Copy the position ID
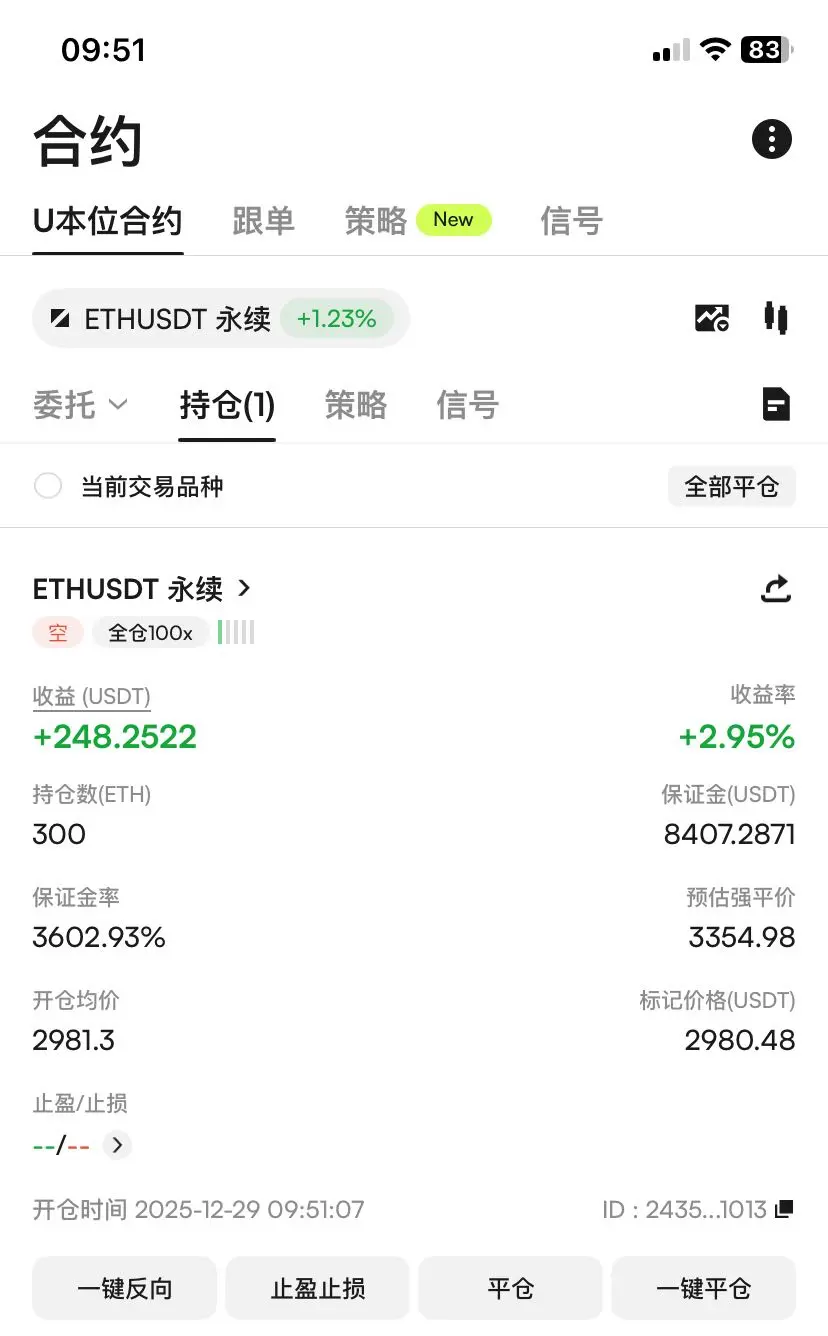Viewport: 828px width, 1336px height. [785, 1209]
